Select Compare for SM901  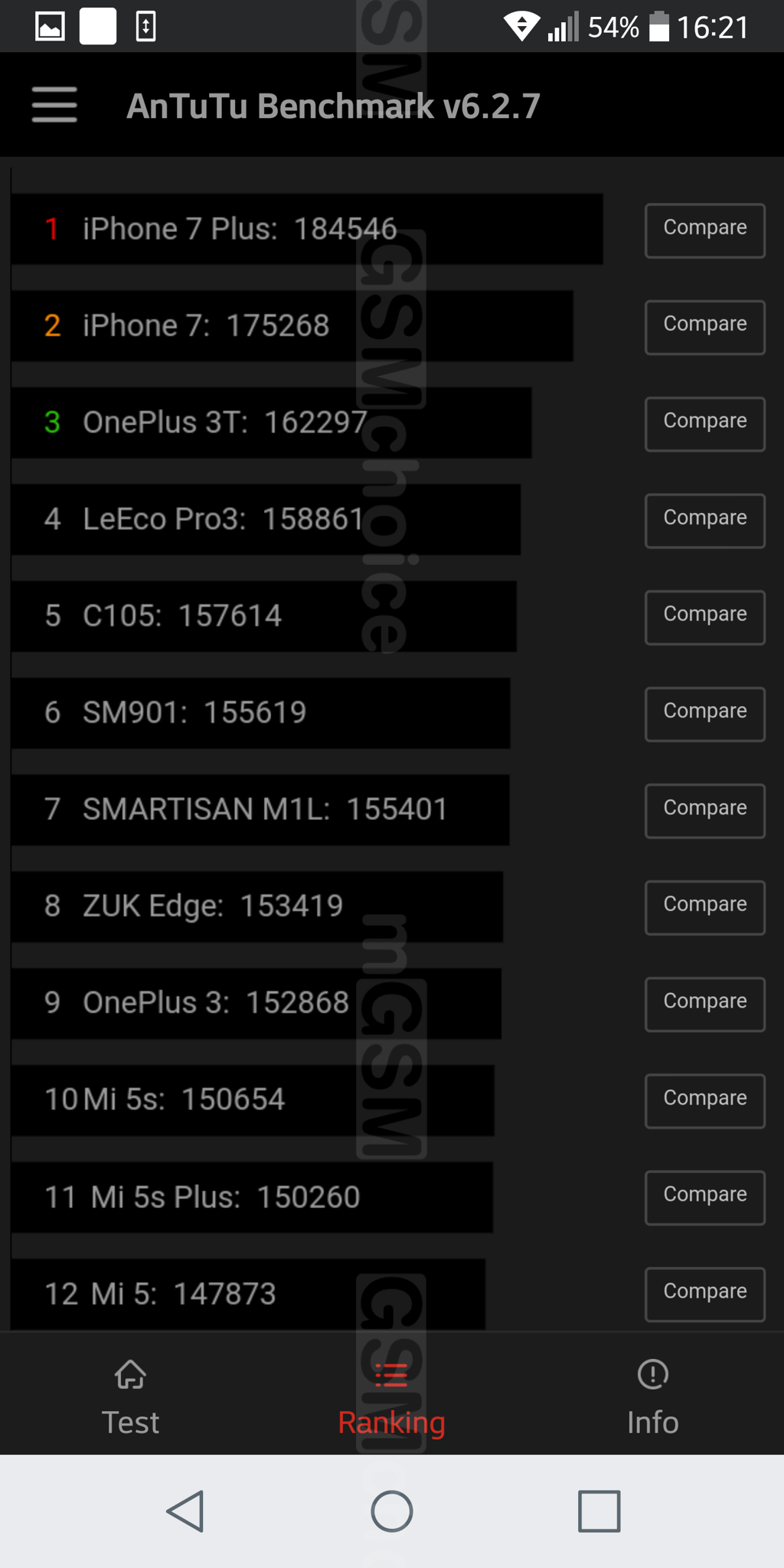704,714
